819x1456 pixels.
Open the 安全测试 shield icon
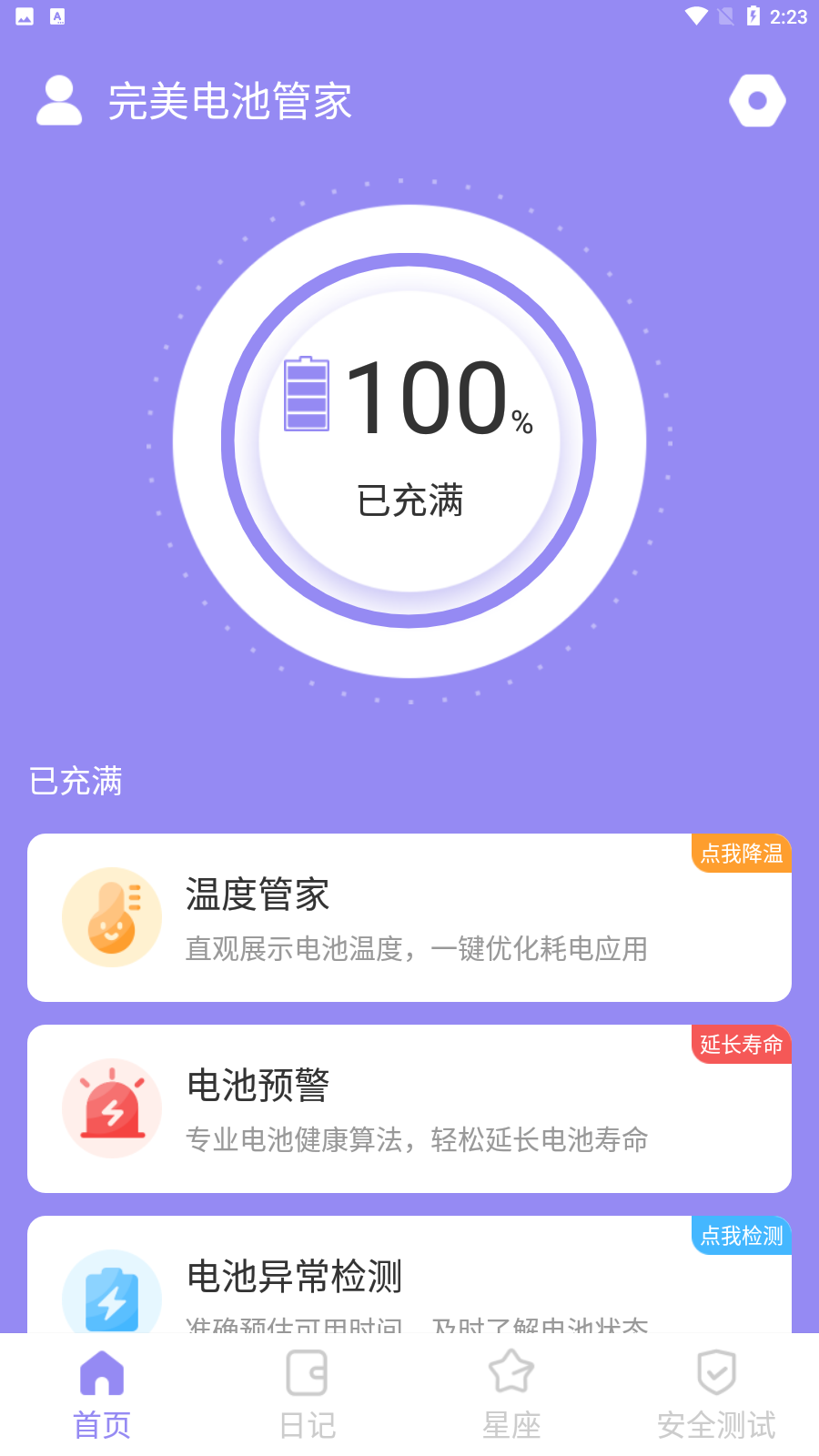pos(716,1374)
